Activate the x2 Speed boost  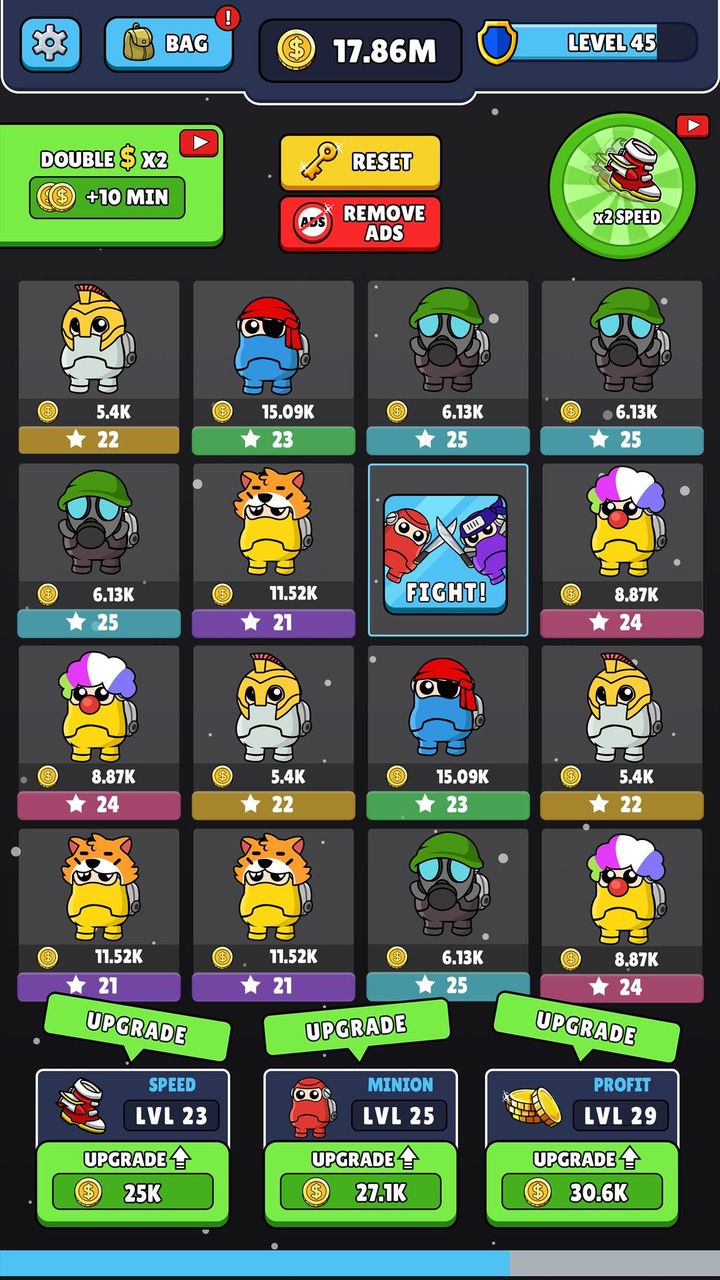tap(623, 187)
